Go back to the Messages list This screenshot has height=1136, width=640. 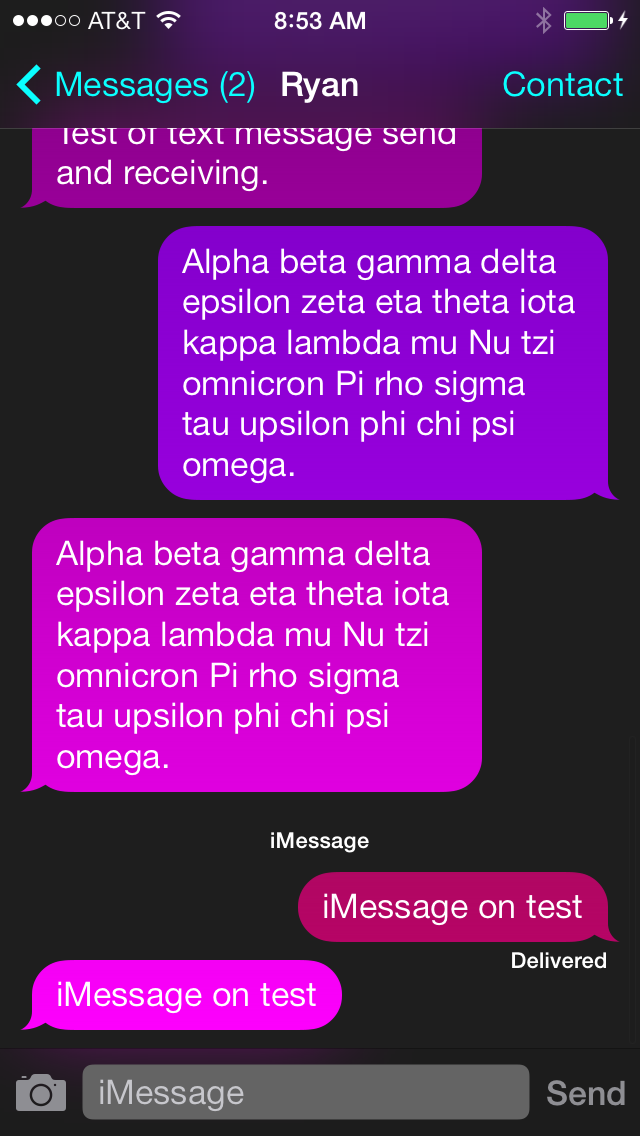point(136,85)
